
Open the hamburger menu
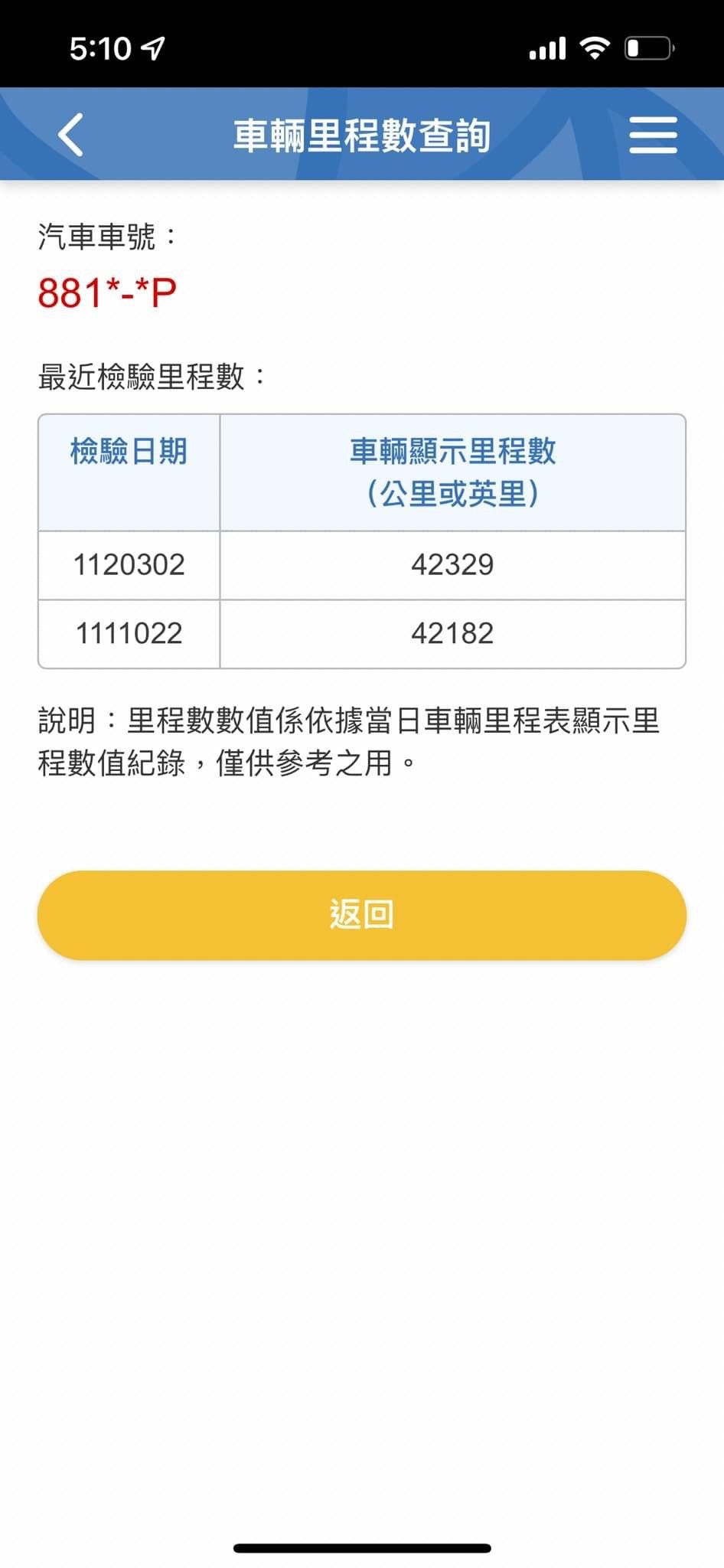pos(653,135)
